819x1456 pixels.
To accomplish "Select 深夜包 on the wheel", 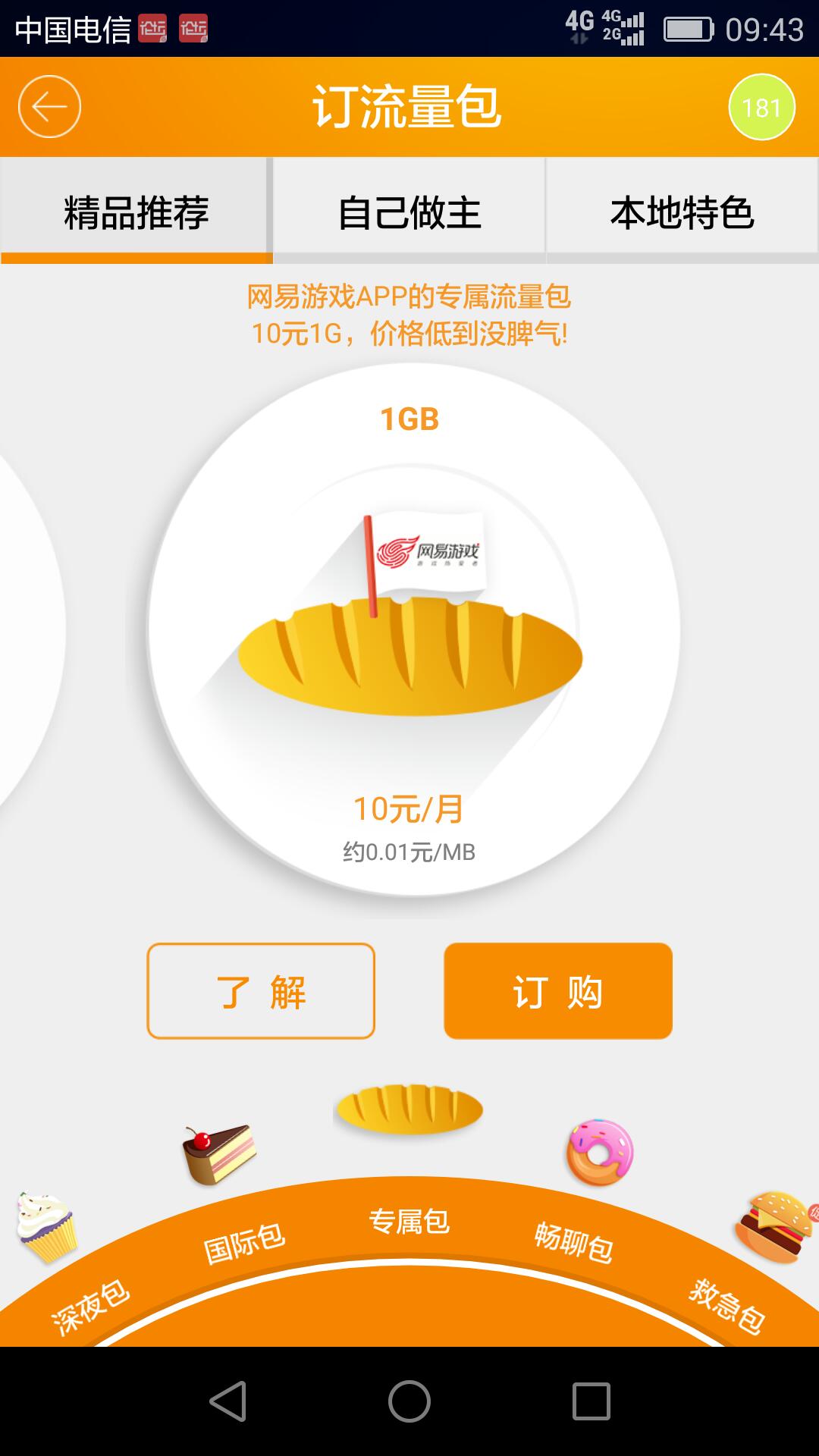I will point(89,1306).
